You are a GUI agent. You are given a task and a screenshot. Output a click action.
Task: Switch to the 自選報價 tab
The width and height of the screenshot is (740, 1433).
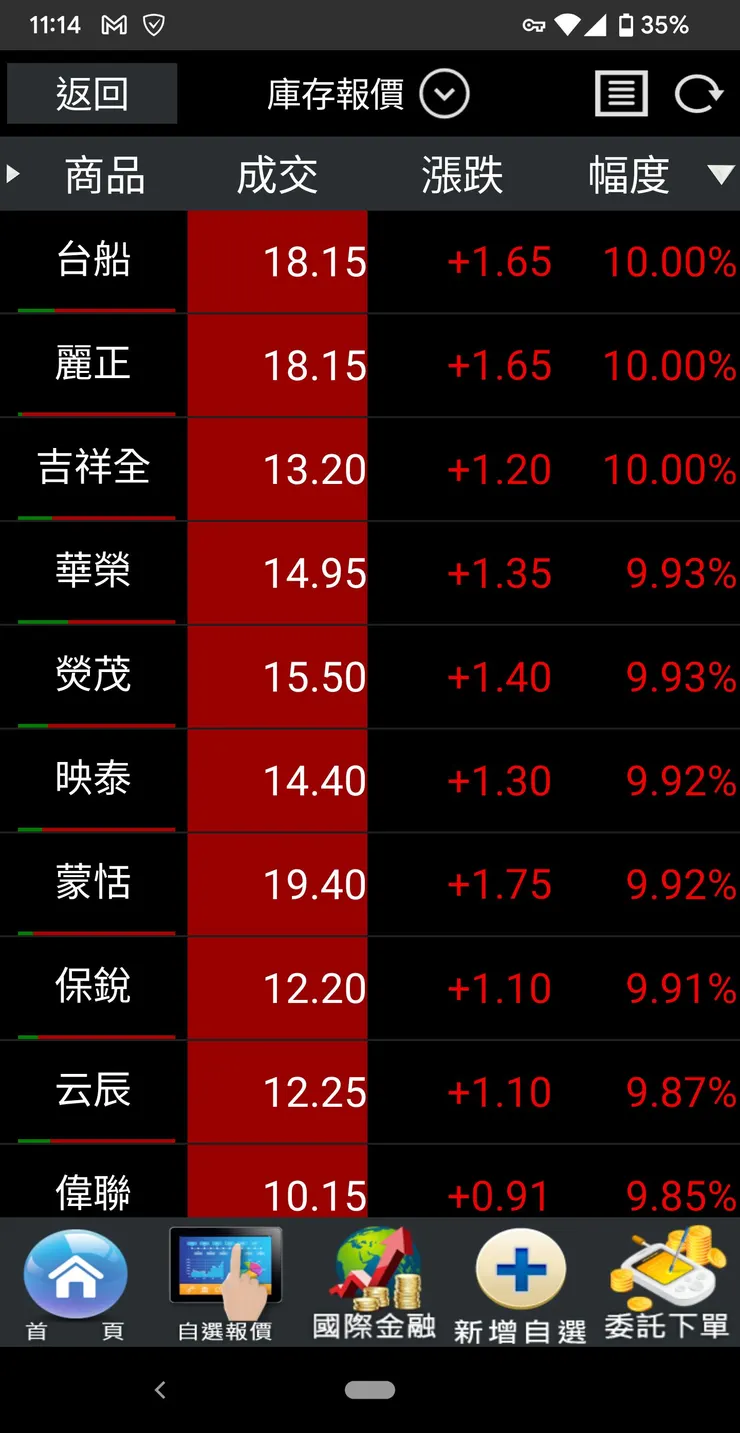tap(225, 1285)
